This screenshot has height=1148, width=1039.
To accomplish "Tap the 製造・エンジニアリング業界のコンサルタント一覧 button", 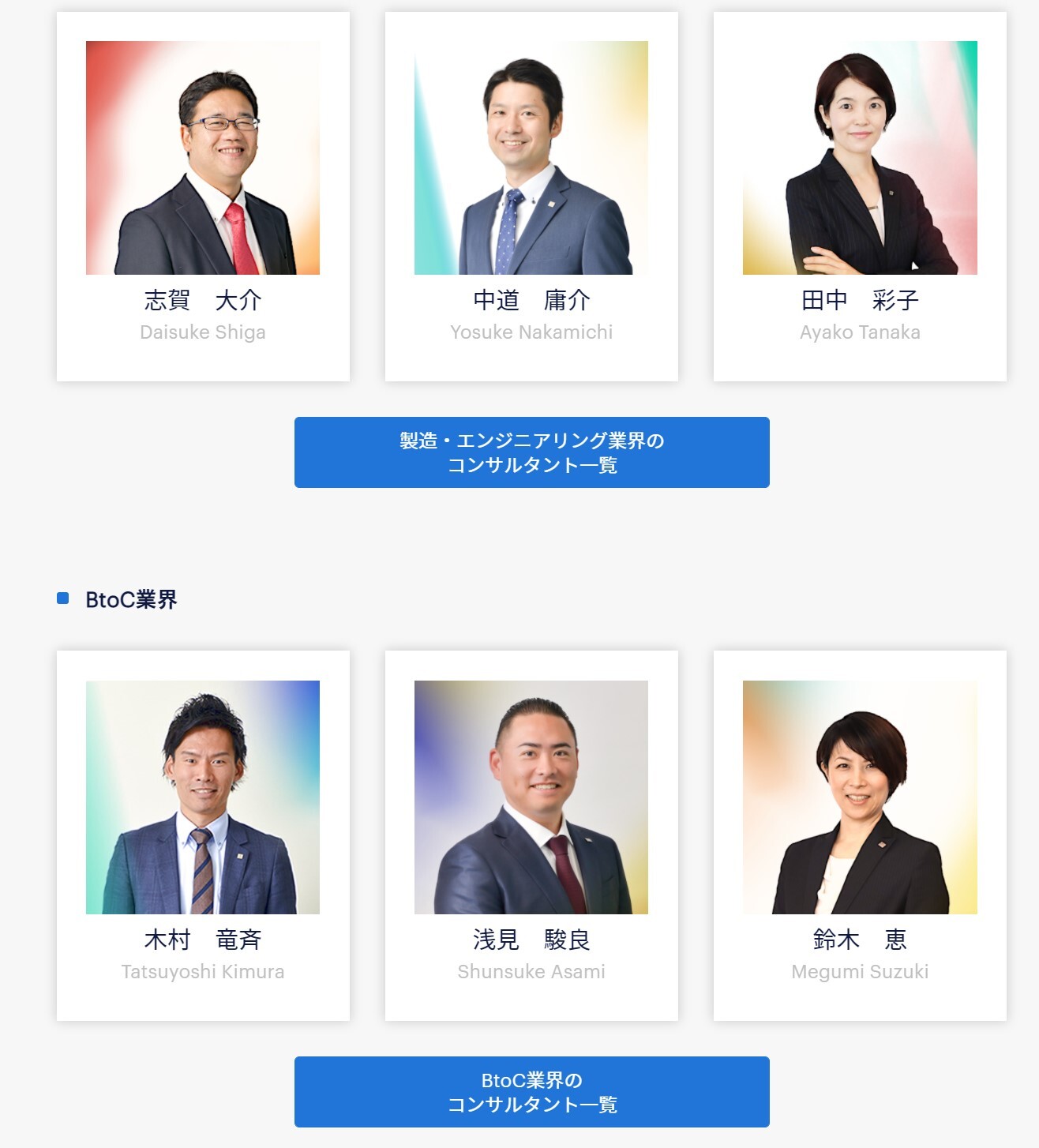I will [531, 452].
